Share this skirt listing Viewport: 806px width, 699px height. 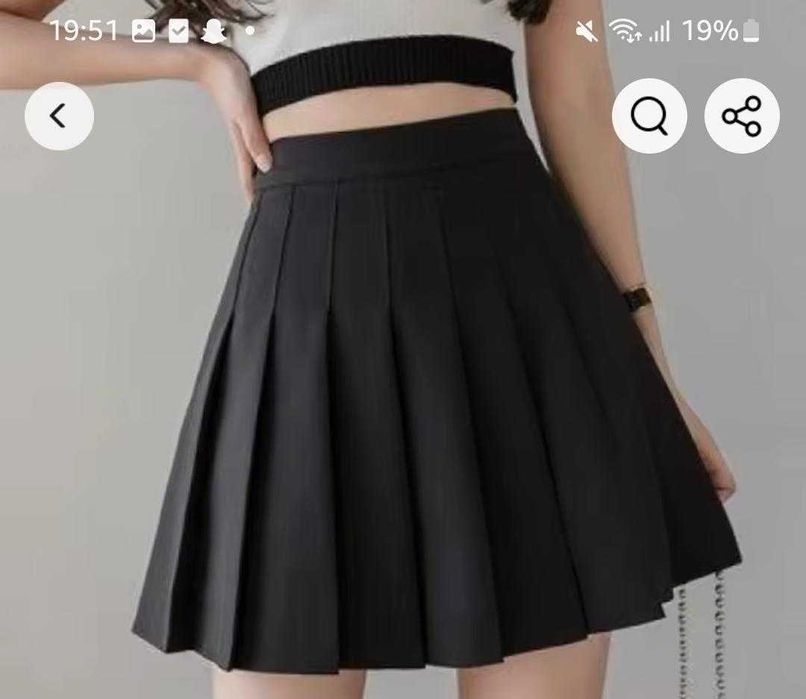point(741,116)
